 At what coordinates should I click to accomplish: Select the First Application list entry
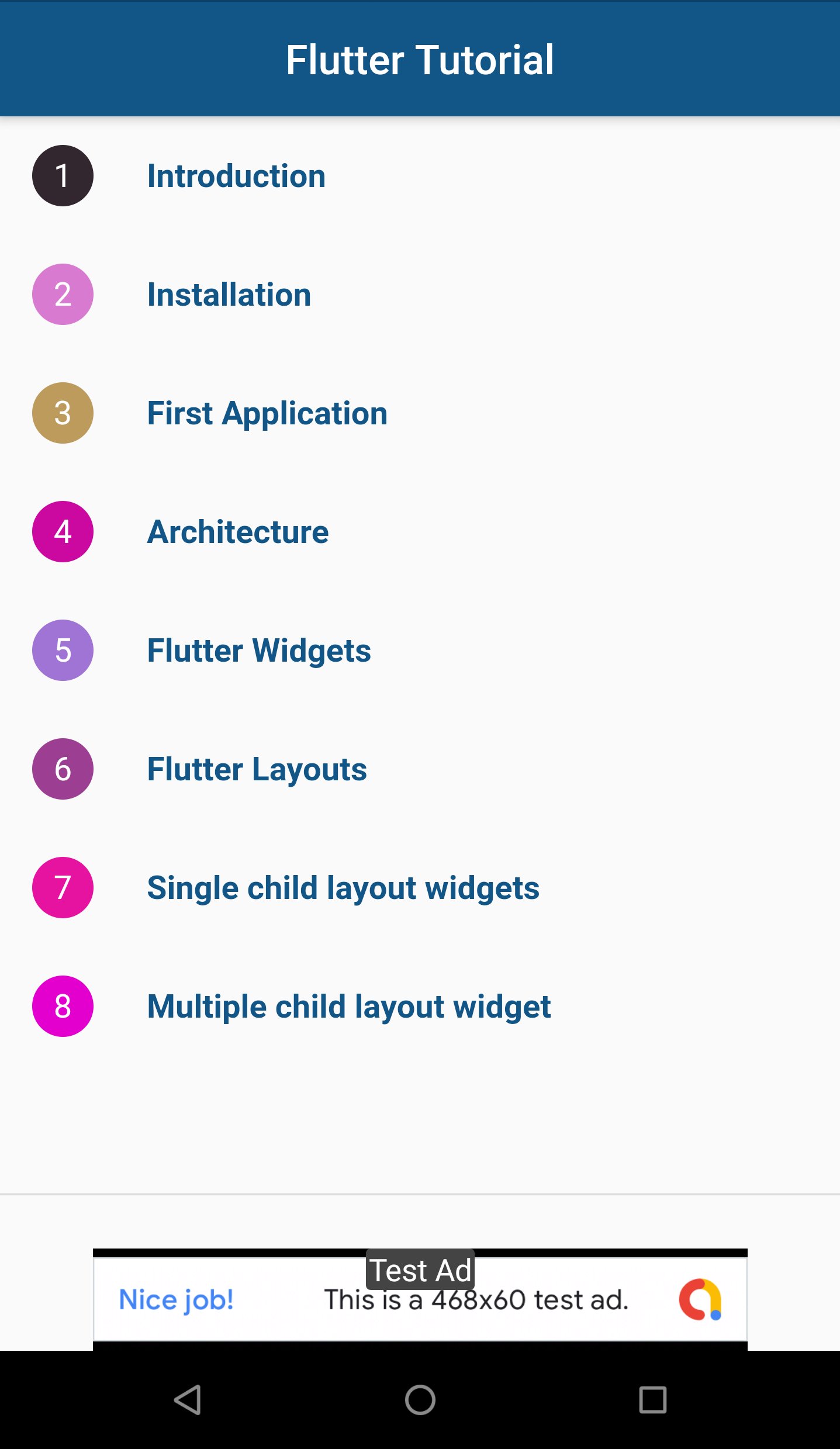point(267,413)
